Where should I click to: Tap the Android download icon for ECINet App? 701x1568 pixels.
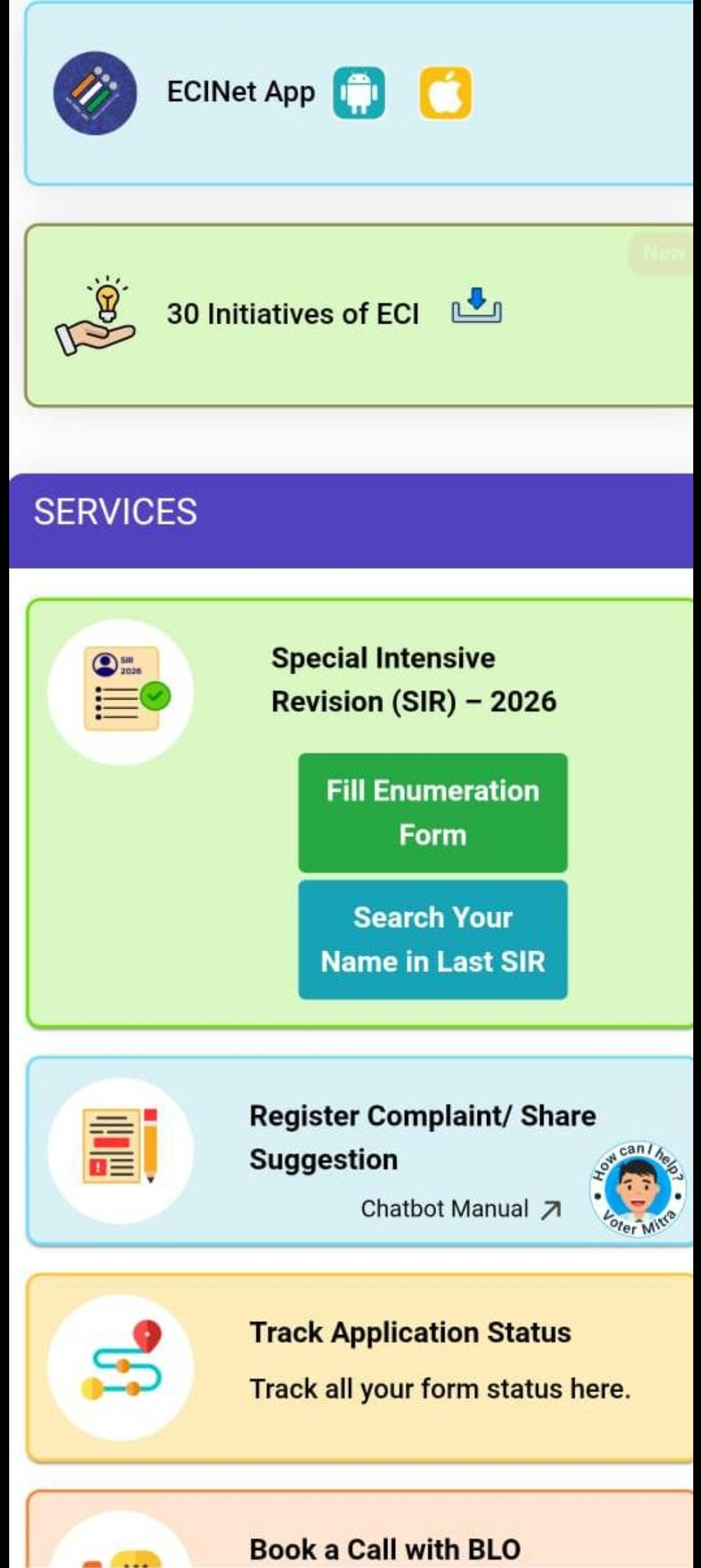(360, 92)
